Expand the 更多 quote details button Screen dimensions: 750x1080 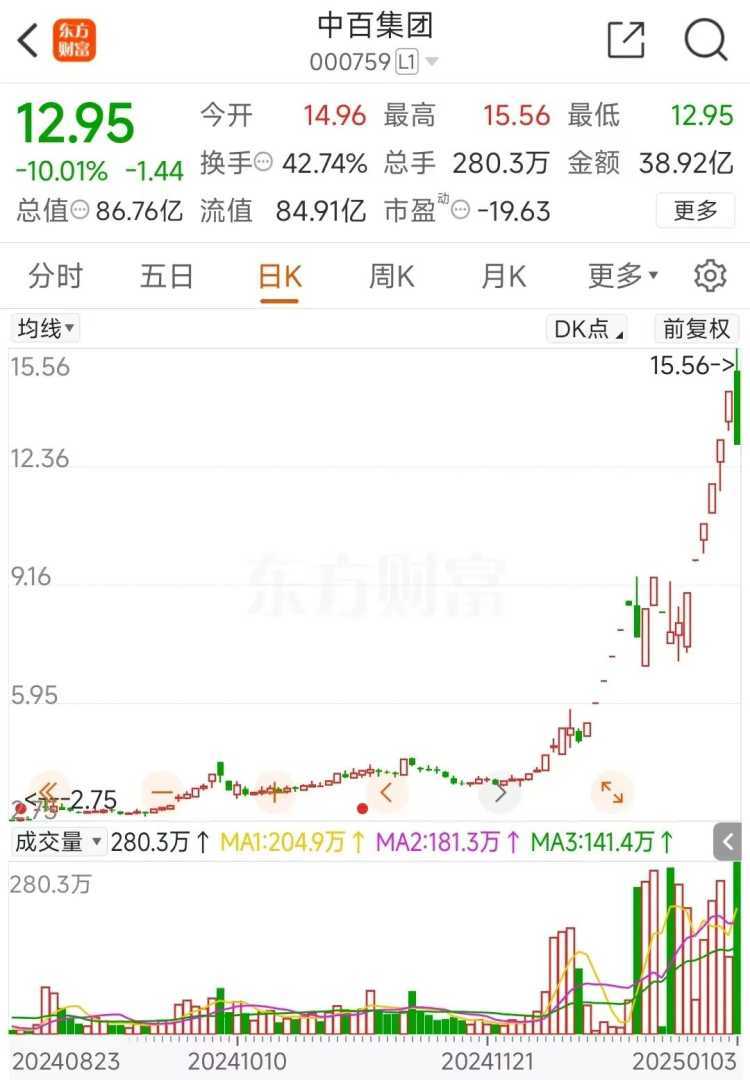[695, 211]
